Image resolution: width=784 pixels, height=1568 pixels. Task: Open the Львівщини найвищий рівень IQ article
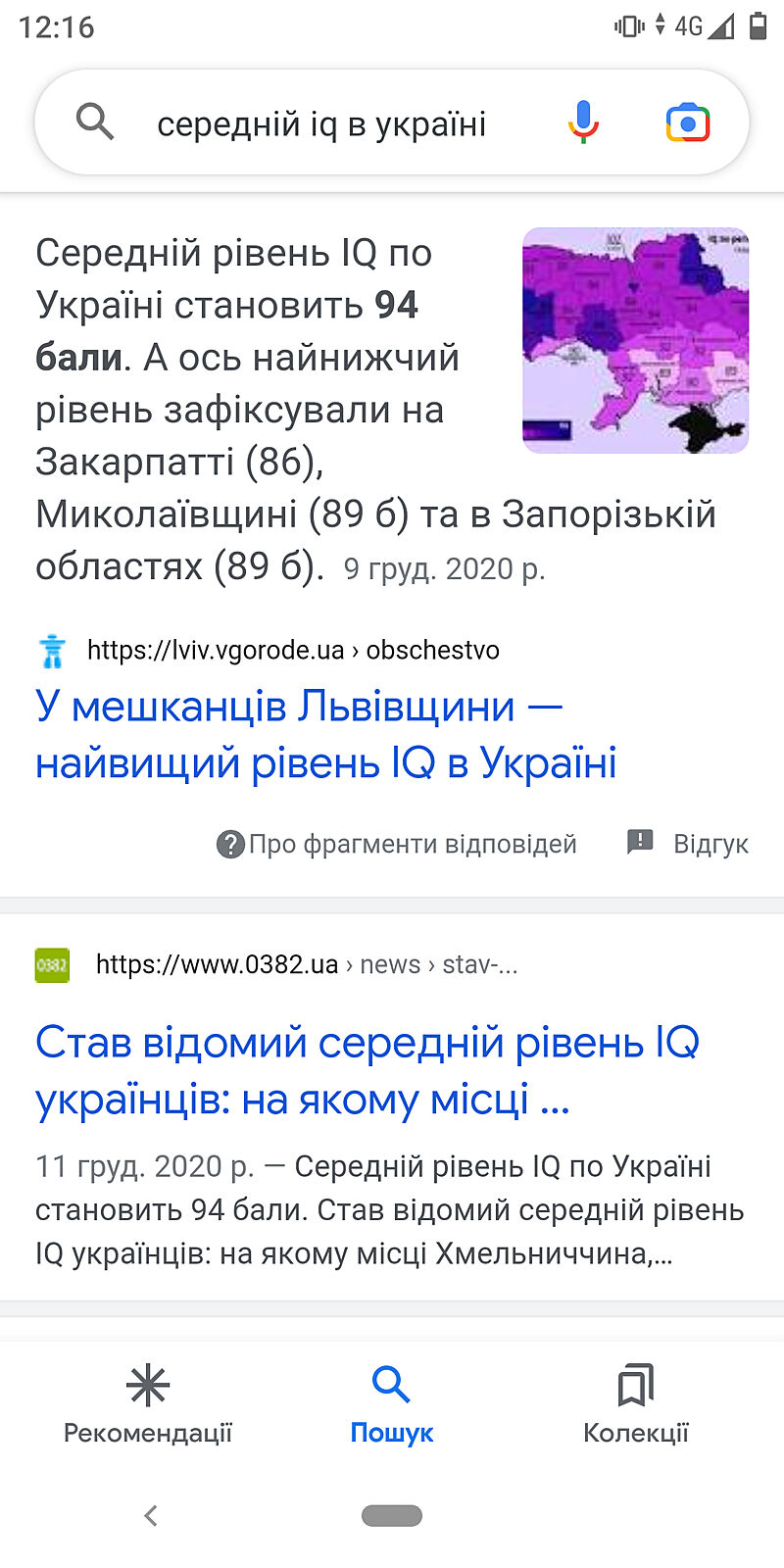(x=325, y=734)
